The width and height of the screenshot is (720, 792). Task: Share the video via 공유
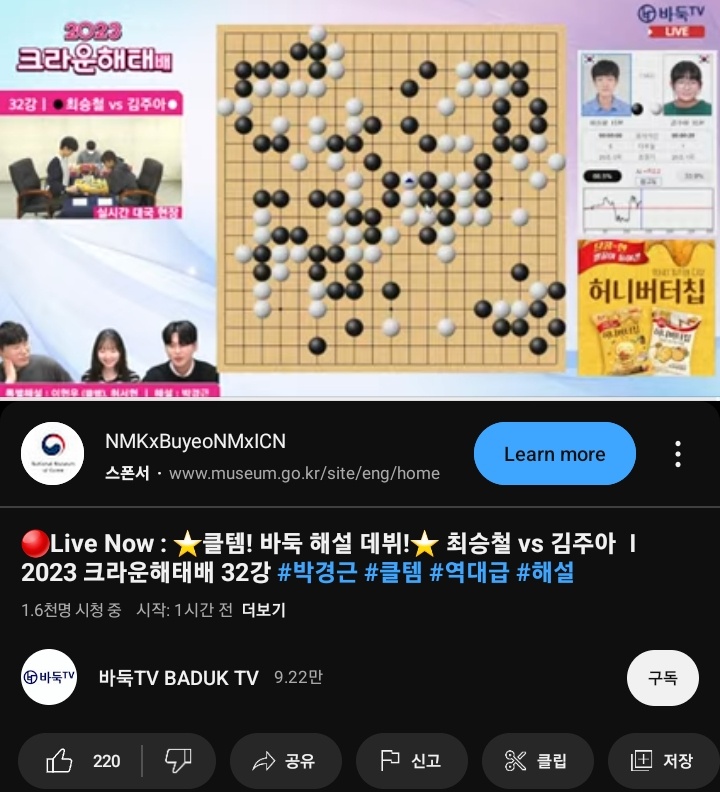(285, 761)
